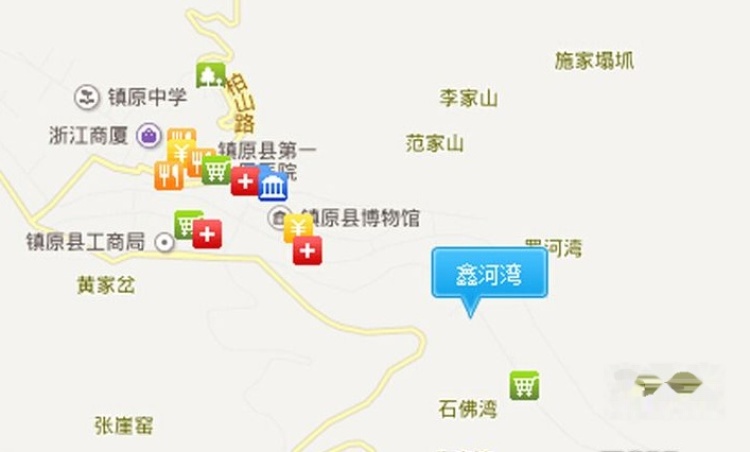Image resolution: width=750 pixels, height=452 pixels.
Task: Tap the shopping cart marker near 石佛湾
Action: tap(524, 385)
